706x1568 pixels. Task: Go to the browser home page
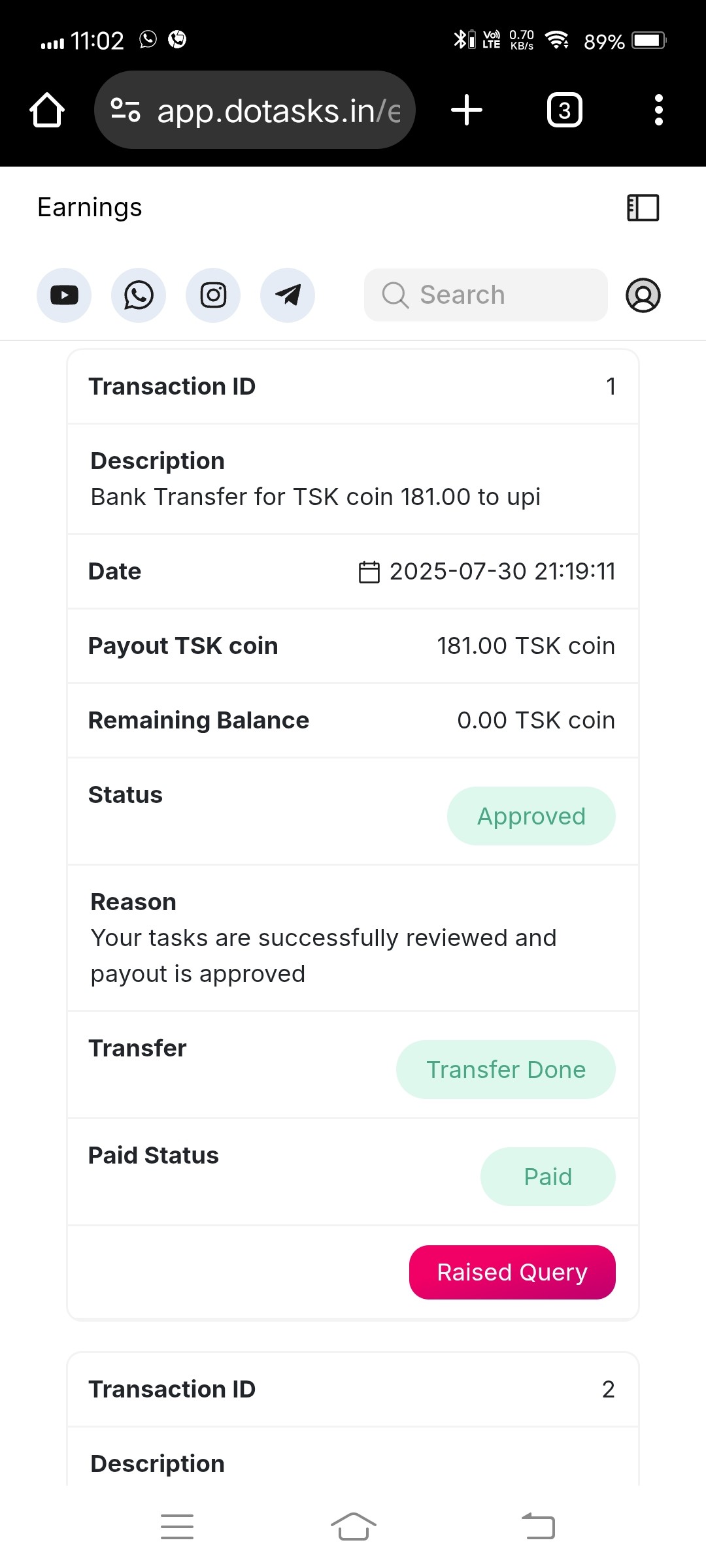tap(47, 110)
